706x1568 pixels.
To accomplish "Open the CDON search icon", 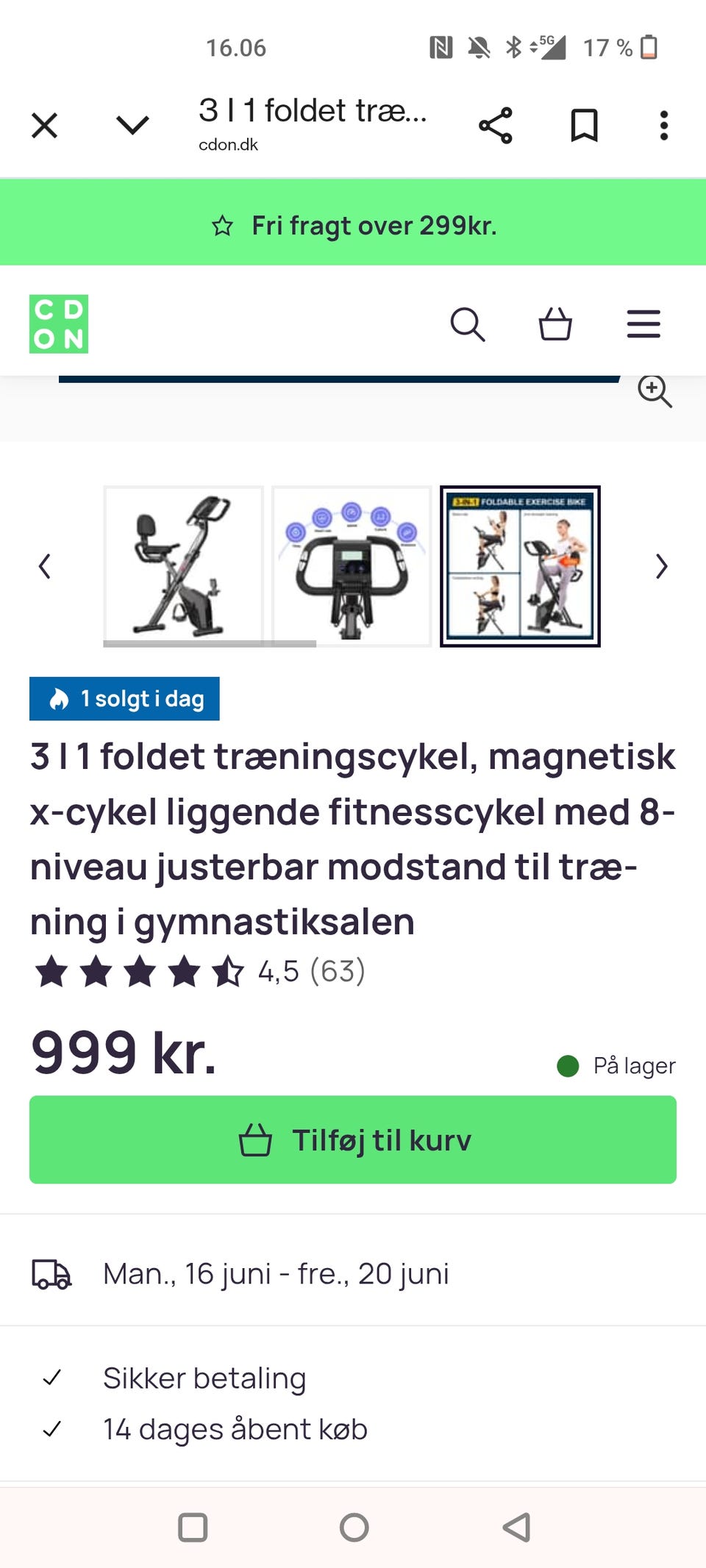I will click(x=468, y=324).
